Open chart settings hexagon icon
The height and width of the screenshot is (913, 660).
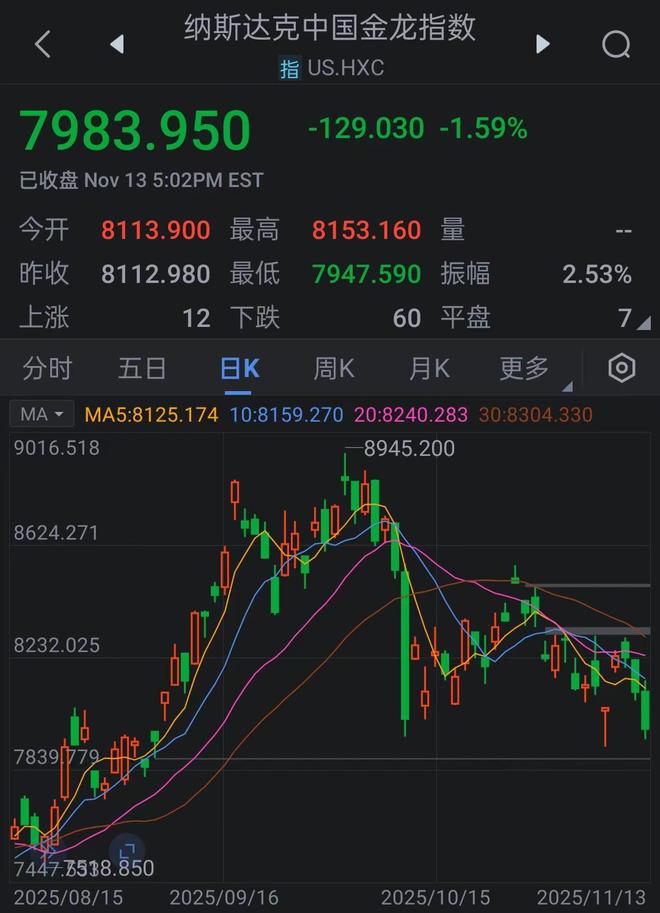pos(621,368)
